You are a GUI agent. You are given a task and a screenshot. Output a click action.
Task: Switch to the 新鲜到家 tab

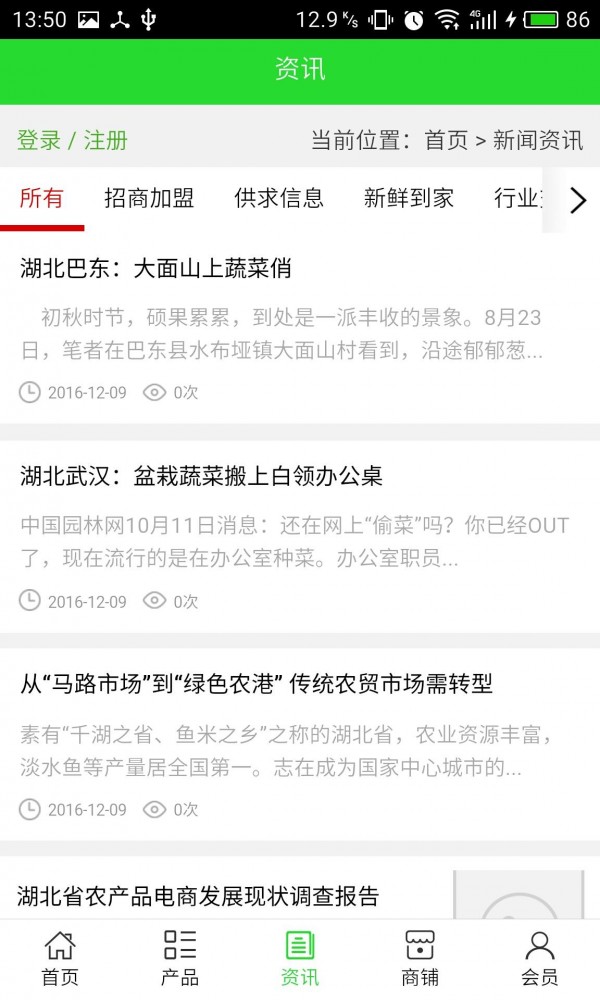409,198
